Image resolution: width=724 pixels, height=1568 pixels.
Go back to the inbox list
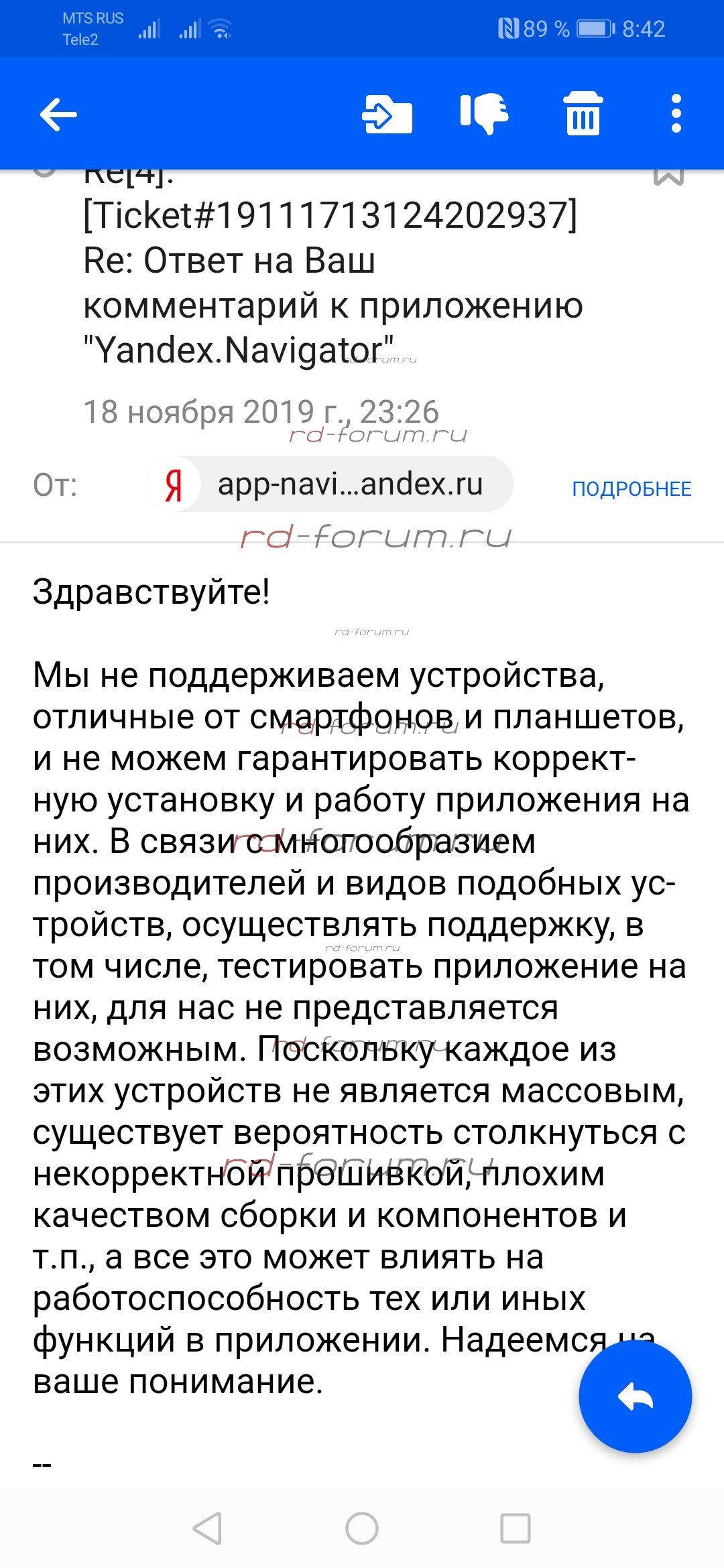click(58, 114)
